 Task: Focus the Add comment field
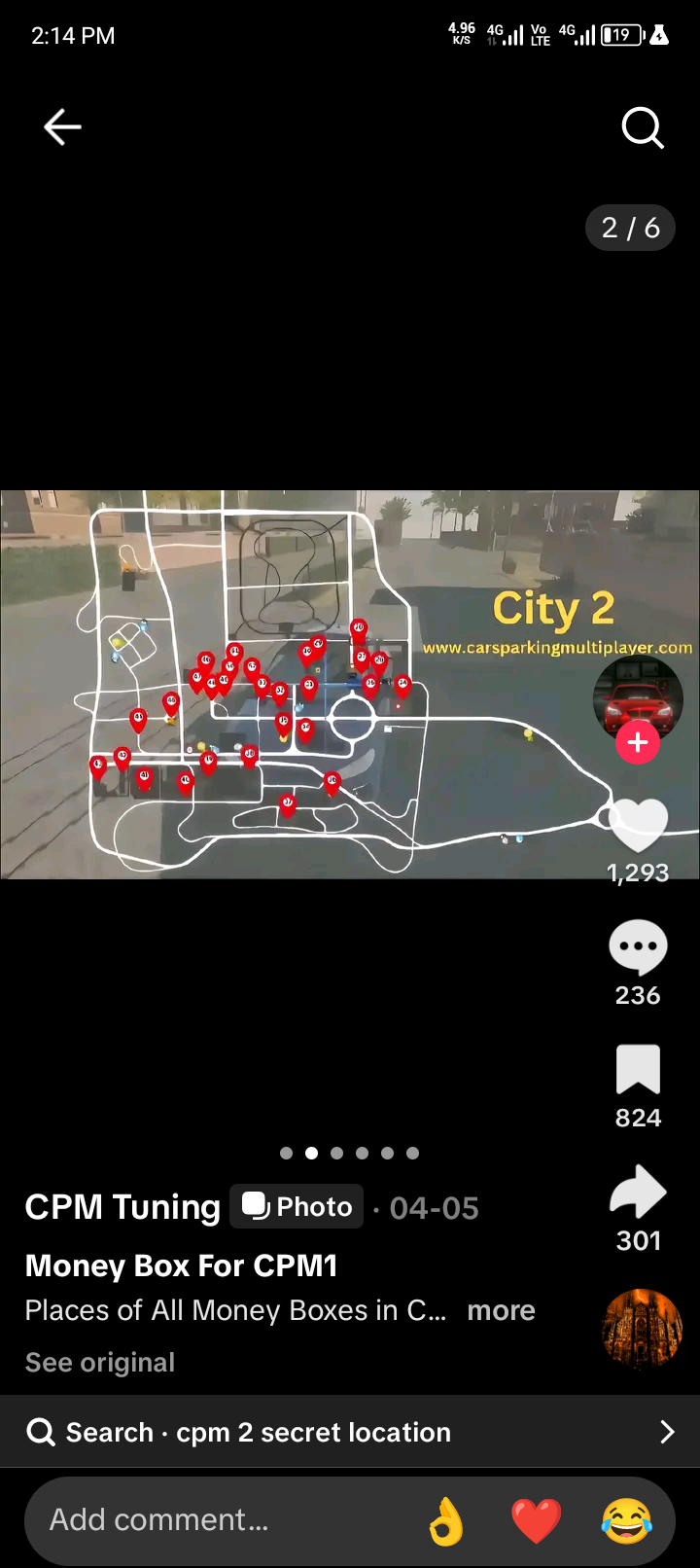[194, 1519]
